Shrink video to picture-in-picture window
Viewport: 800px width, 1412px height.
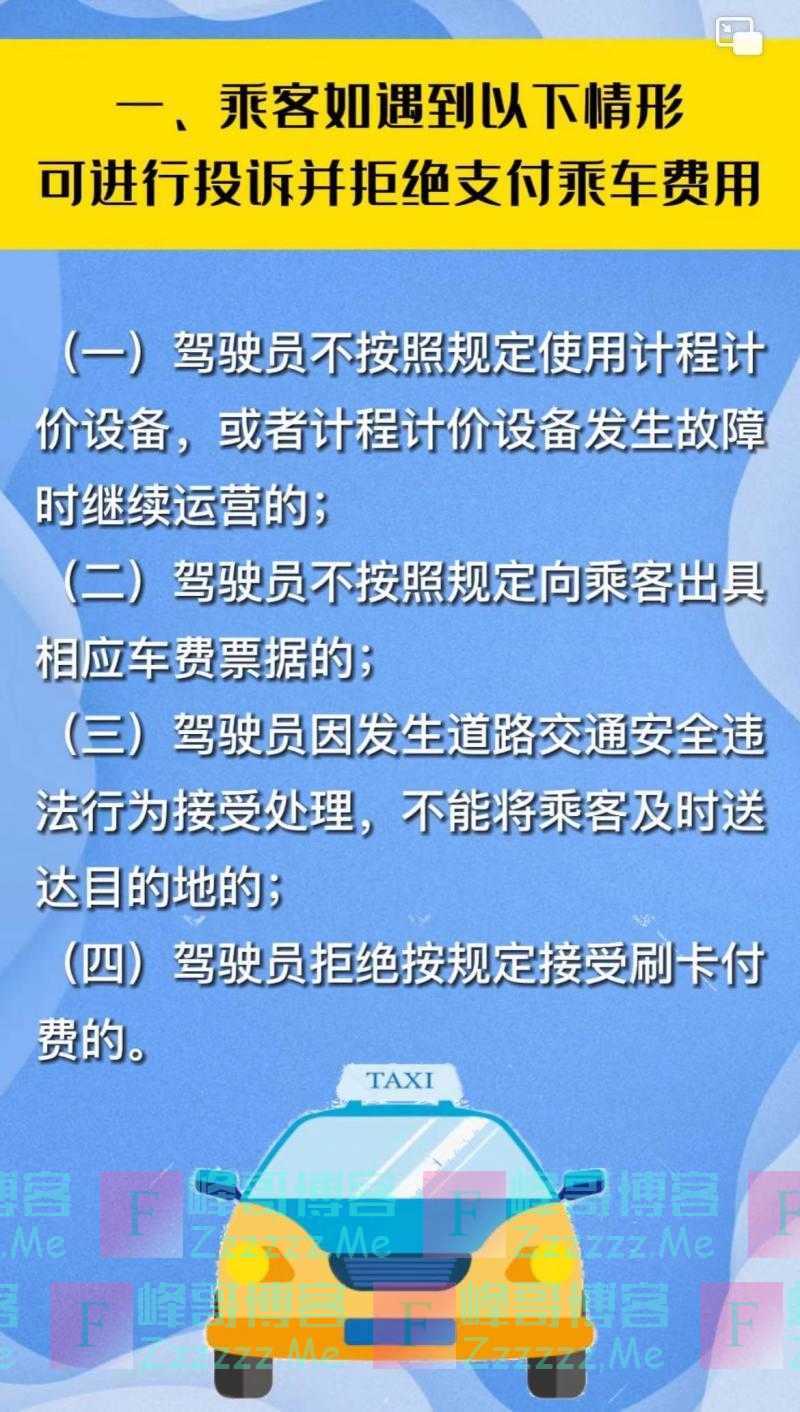pos(739,35)
